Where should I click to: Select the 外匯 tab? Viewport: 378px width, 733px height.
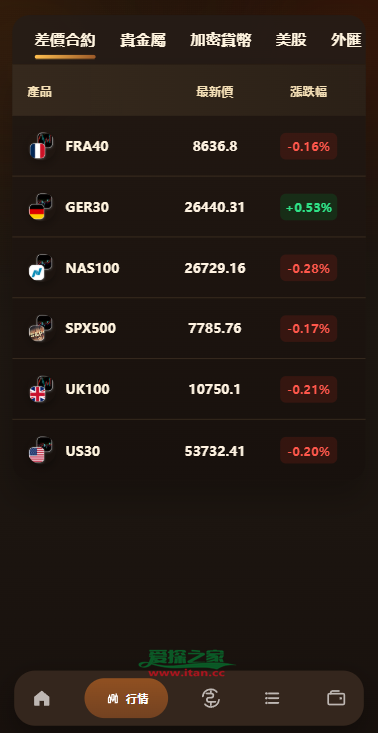coord(346,41)
